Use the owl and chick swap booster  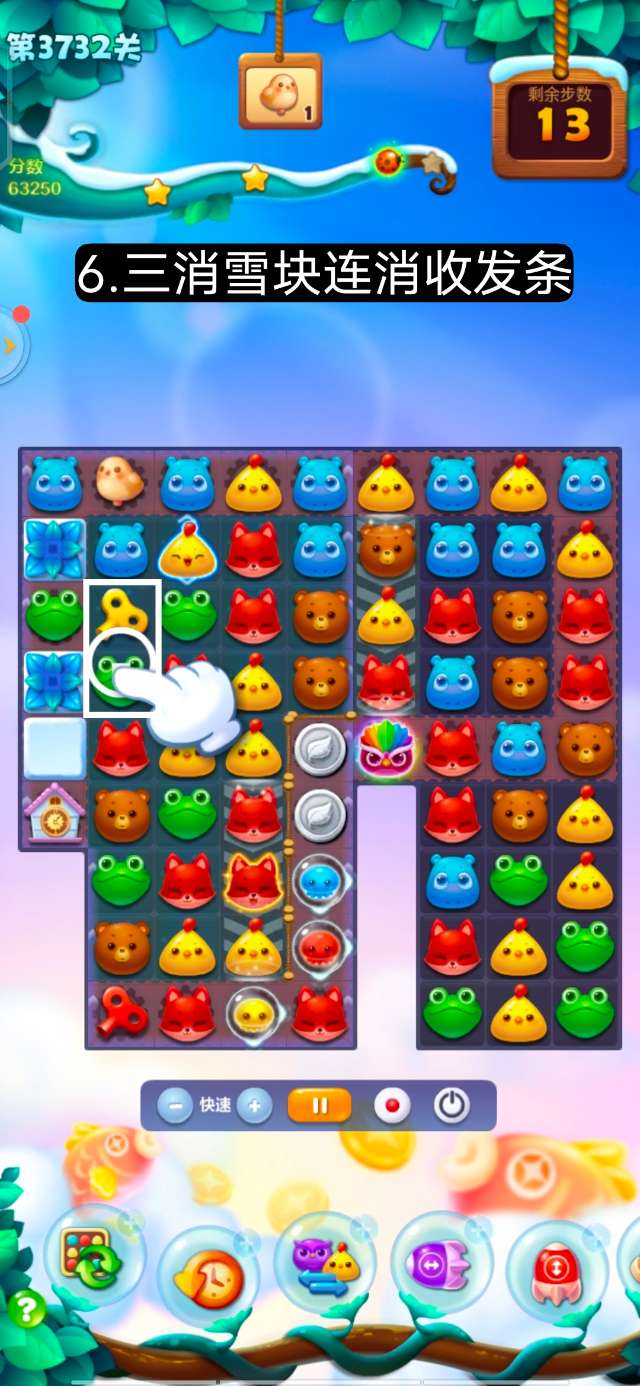click(x=323, y=1262)
